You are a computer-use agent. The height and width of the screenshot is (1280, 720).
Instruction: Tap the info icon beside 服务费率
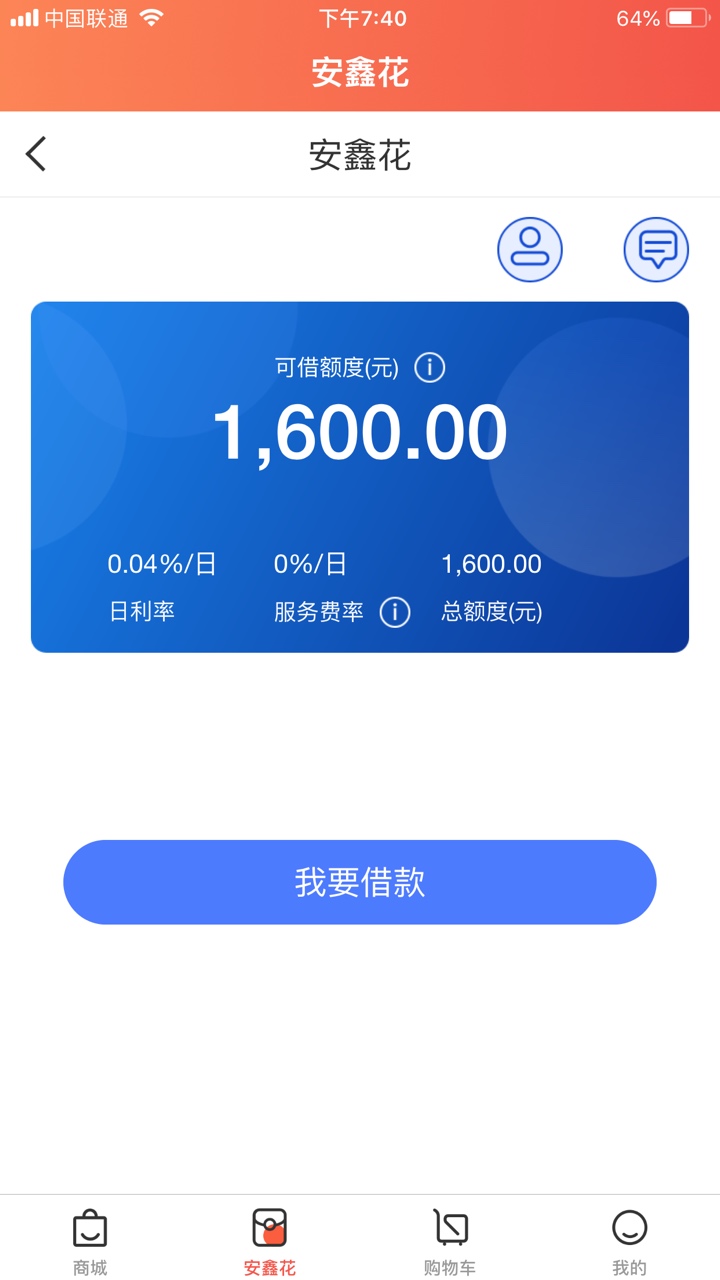395,612
